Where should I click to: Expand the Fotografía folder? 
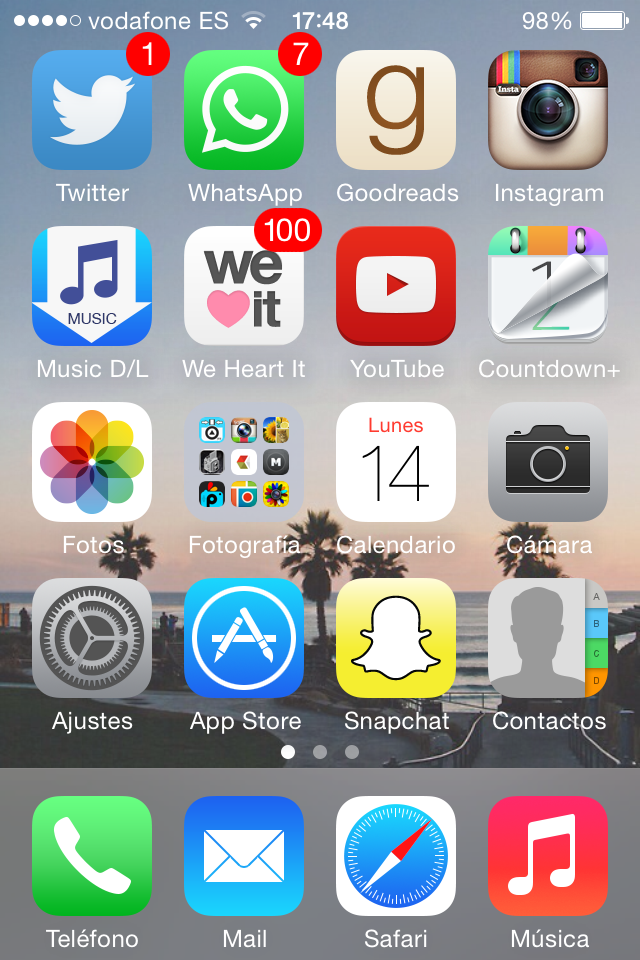(x=244, y=462)
